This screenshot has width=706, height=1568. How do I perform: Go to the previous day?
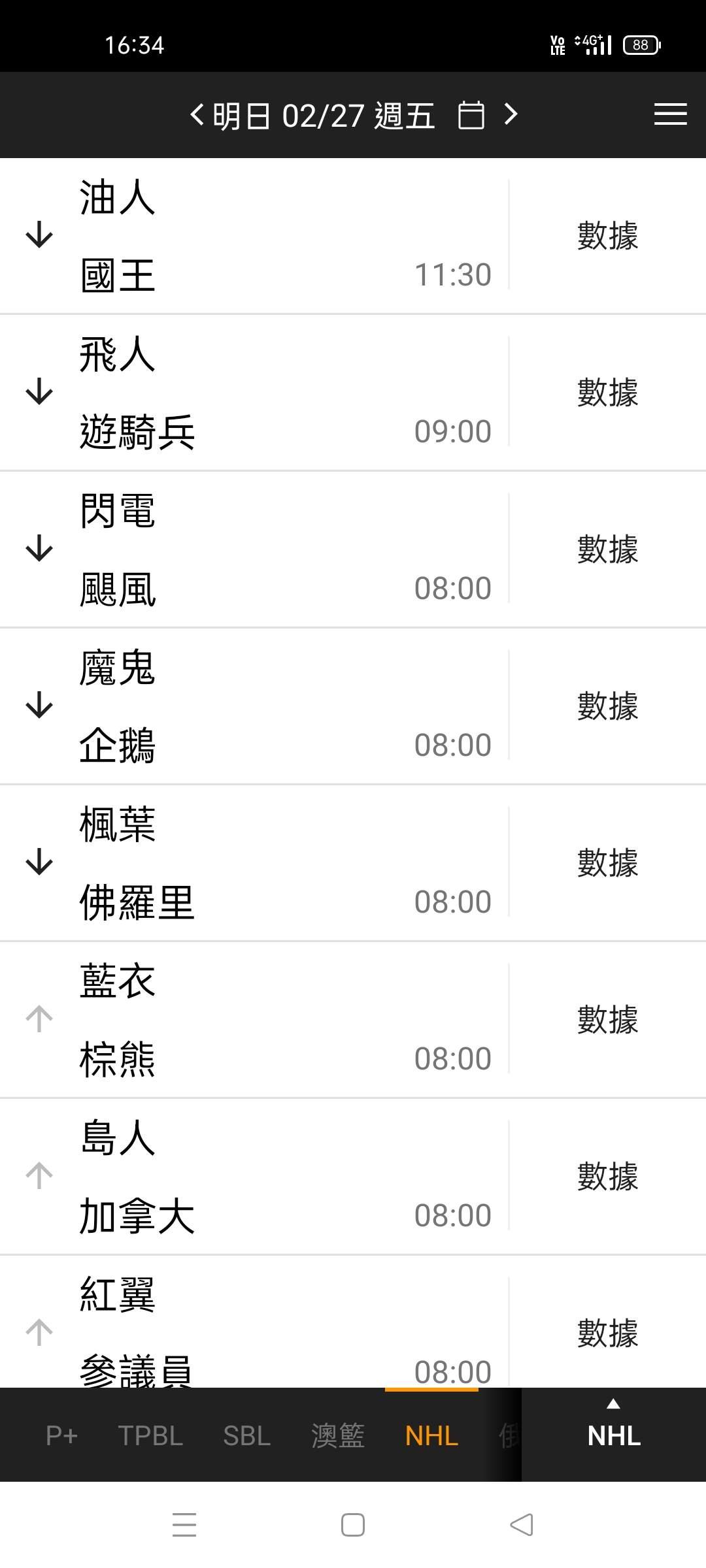click(x=197, y=115)
